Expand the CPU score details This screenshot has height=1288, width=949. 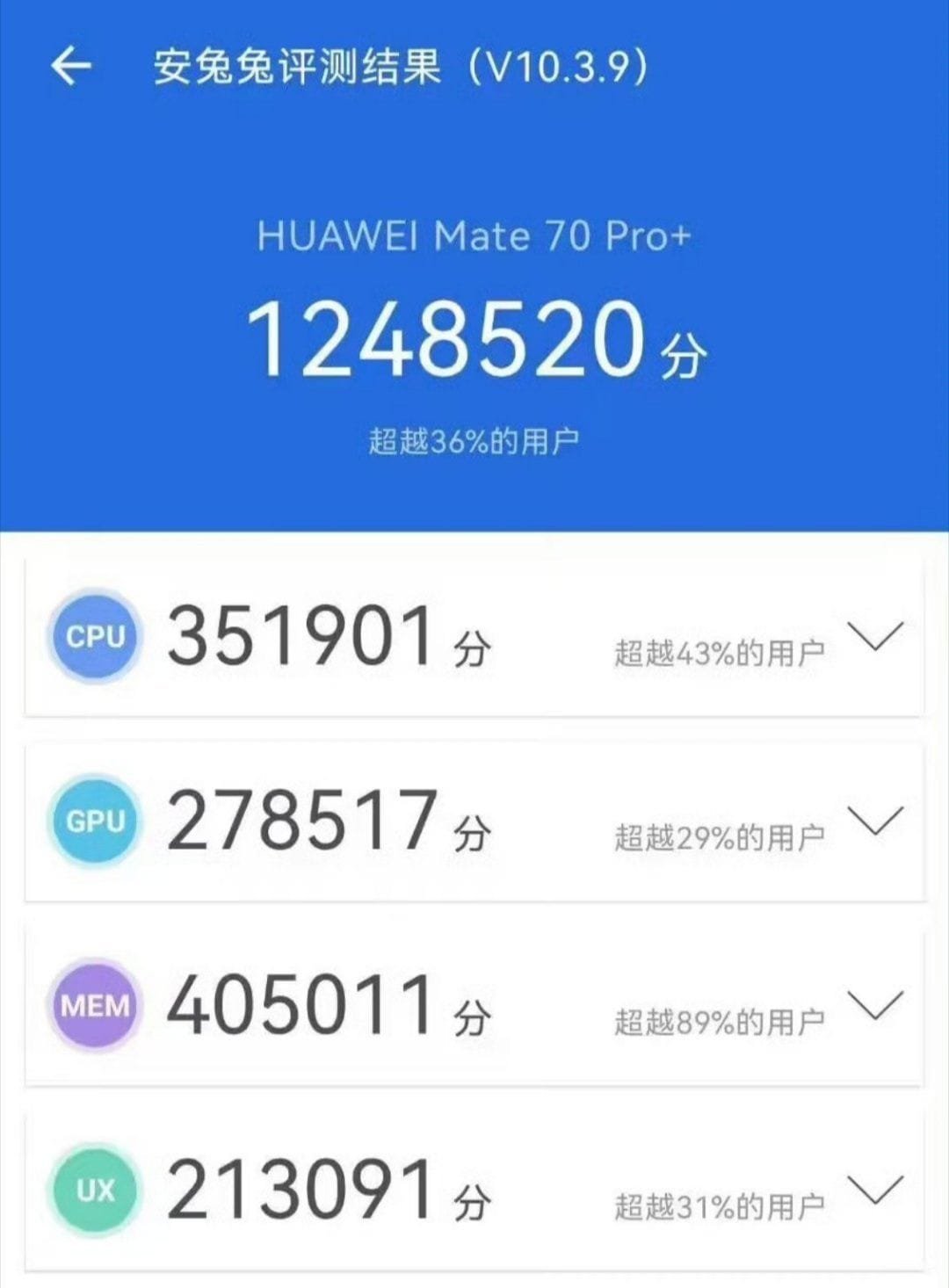point(876,636)
